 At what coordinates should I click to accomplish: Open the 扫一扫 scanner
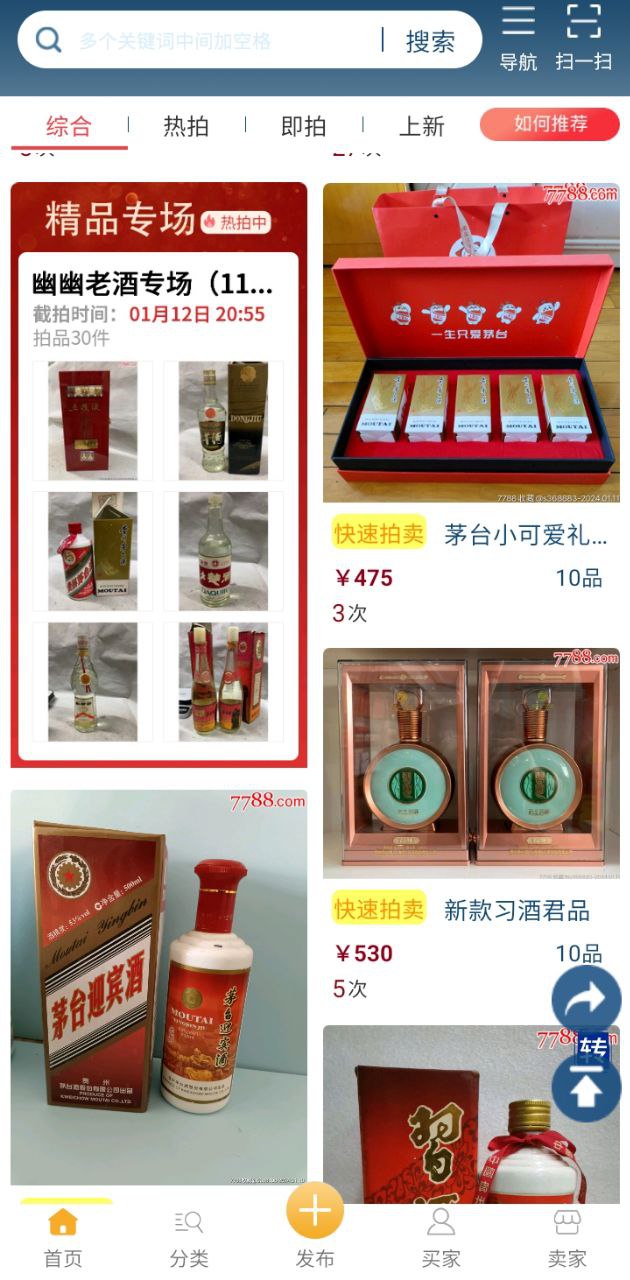(x=583, y=38)
